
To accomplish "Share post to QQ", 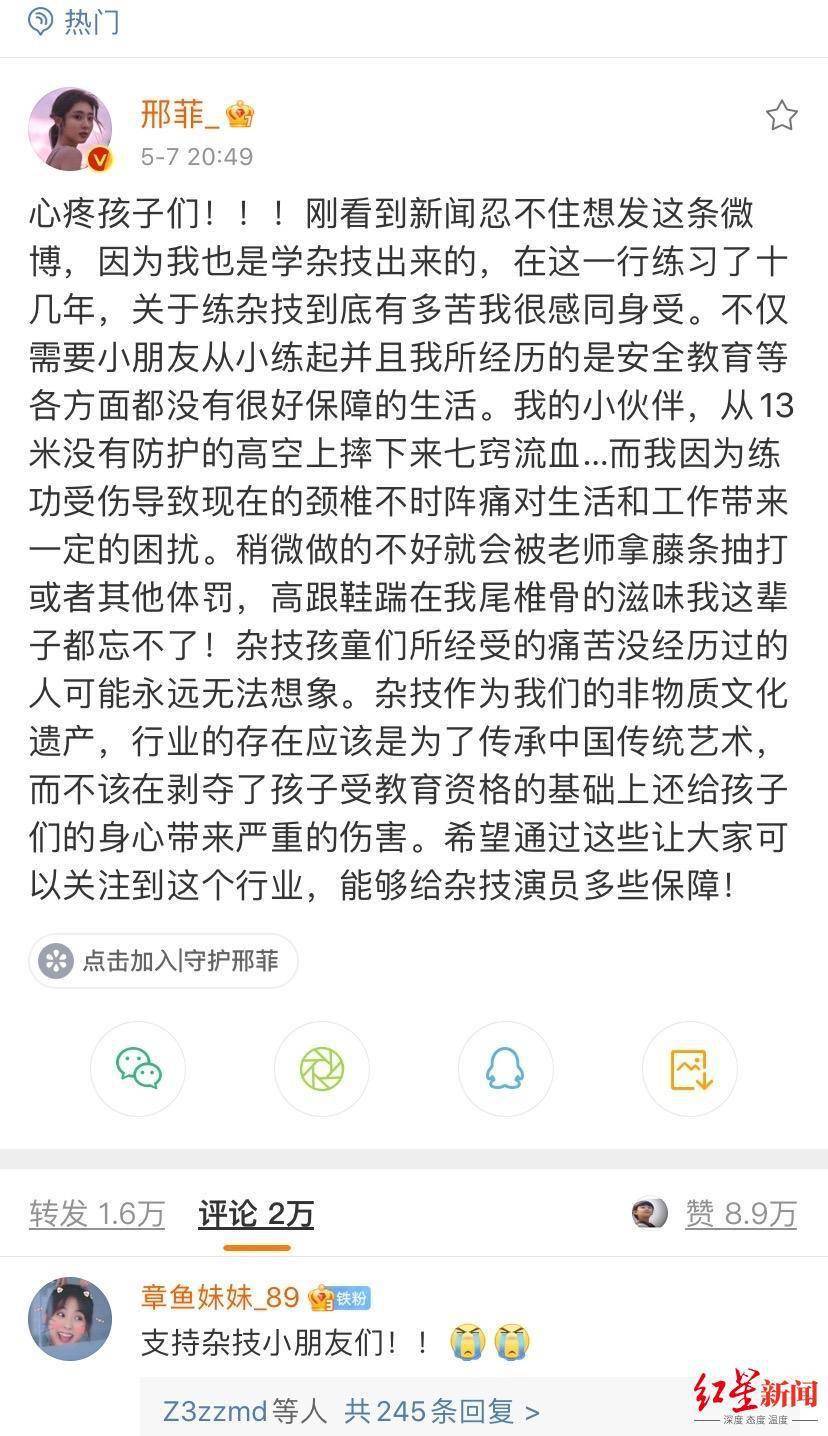I will click(x=505, y=1068).
